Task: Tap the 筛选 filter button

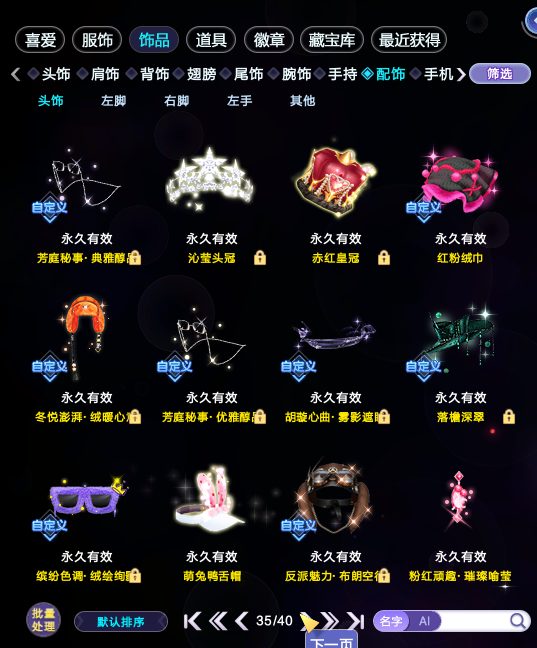Action: 500,74
